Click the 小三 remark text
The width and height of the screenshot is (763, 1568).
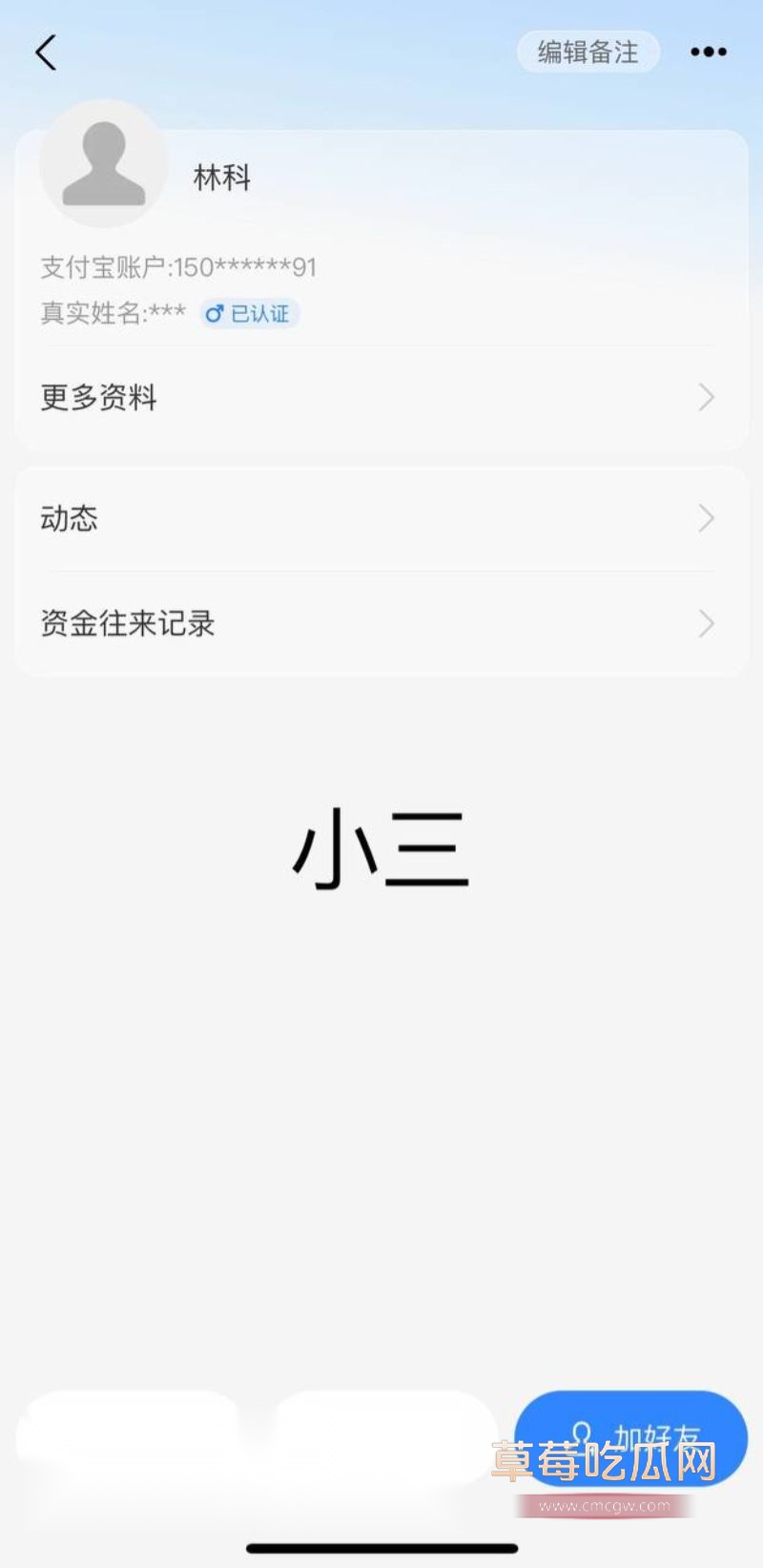click(x=381, y=849)
